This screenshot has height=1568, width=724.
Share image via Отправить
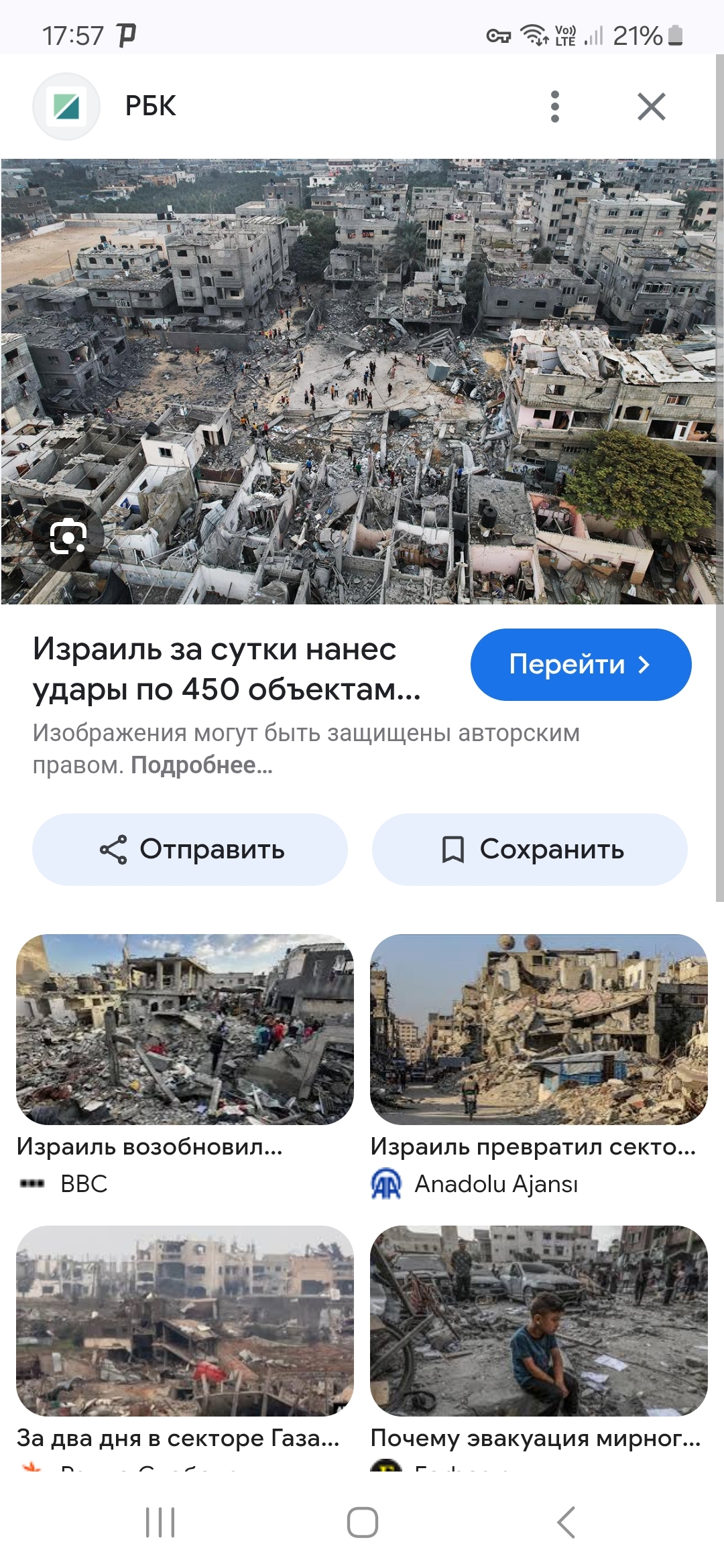[190, 849]
